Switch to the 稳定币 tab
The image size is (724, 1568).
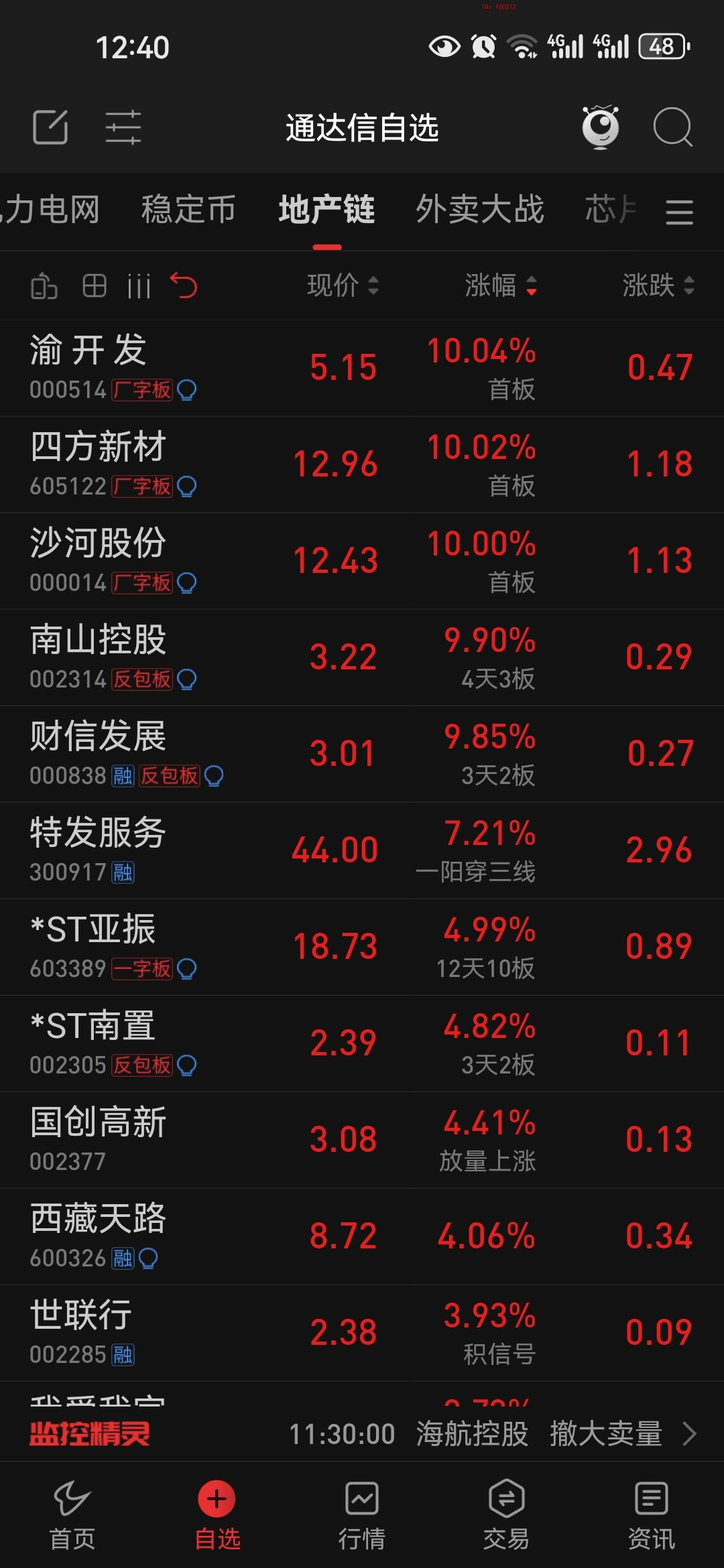point(188,210)
